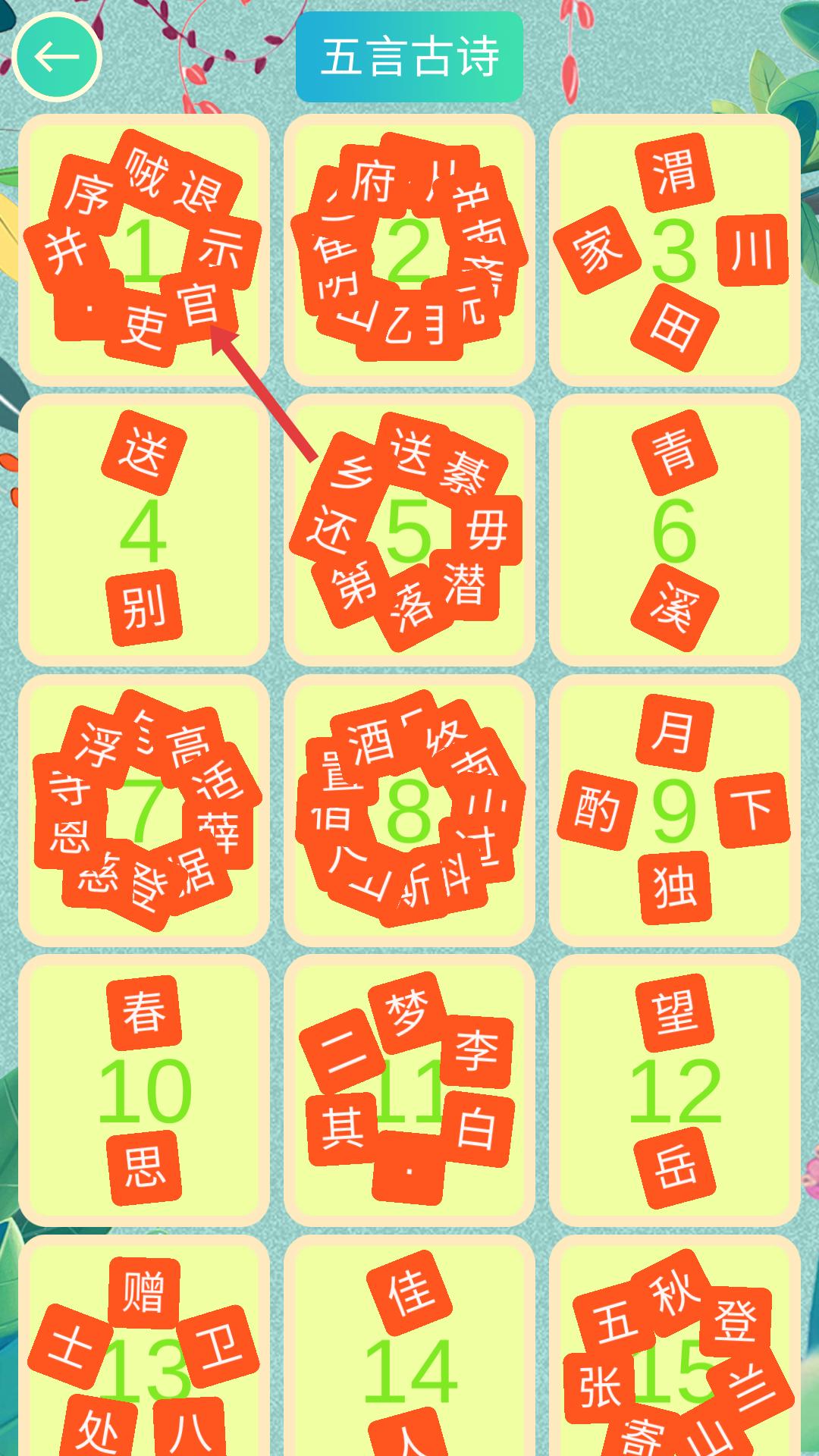Open level 7 poem card
This screenshot has width=819, height=1456.
[x=144, y=811]
